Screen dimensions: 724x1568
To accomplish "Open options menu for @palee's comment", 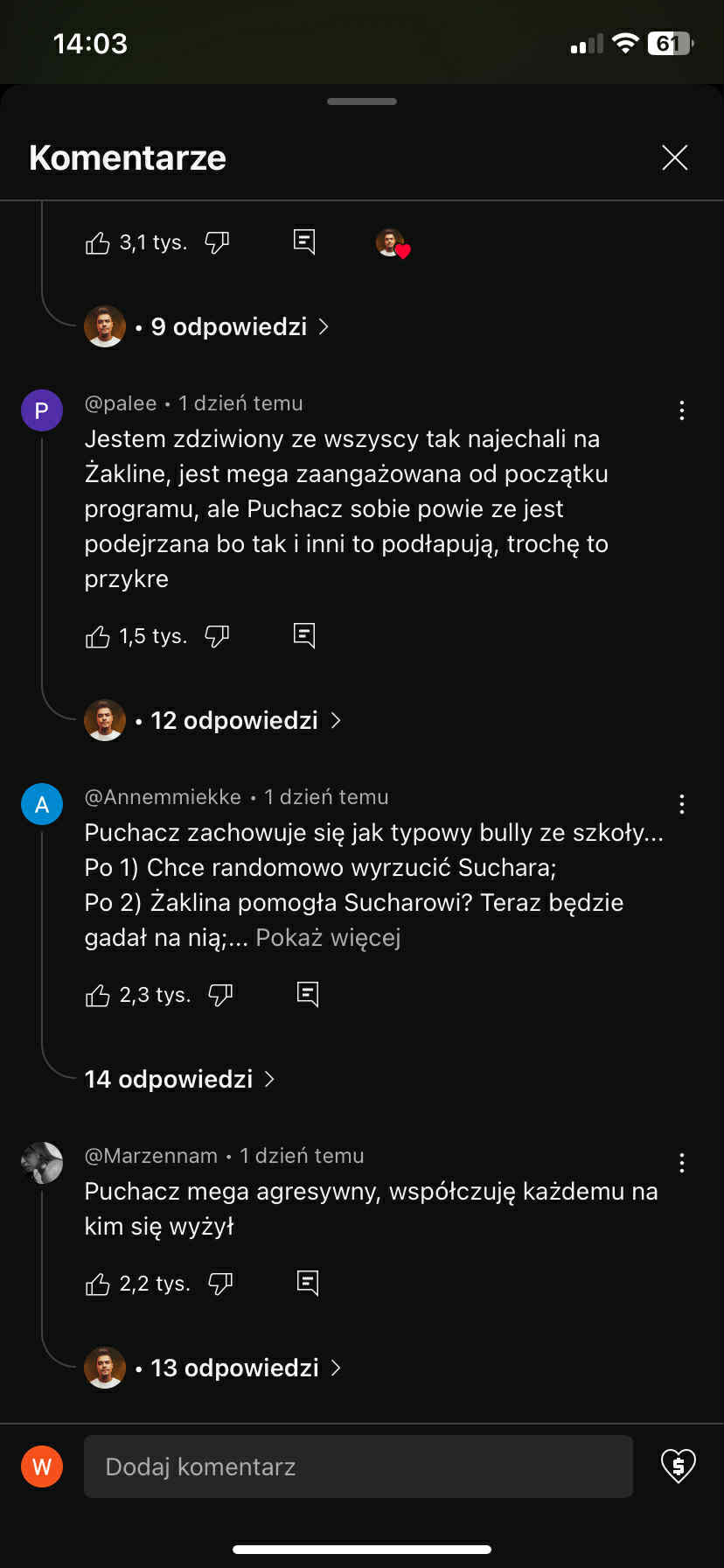I will [x=682, y=410].
